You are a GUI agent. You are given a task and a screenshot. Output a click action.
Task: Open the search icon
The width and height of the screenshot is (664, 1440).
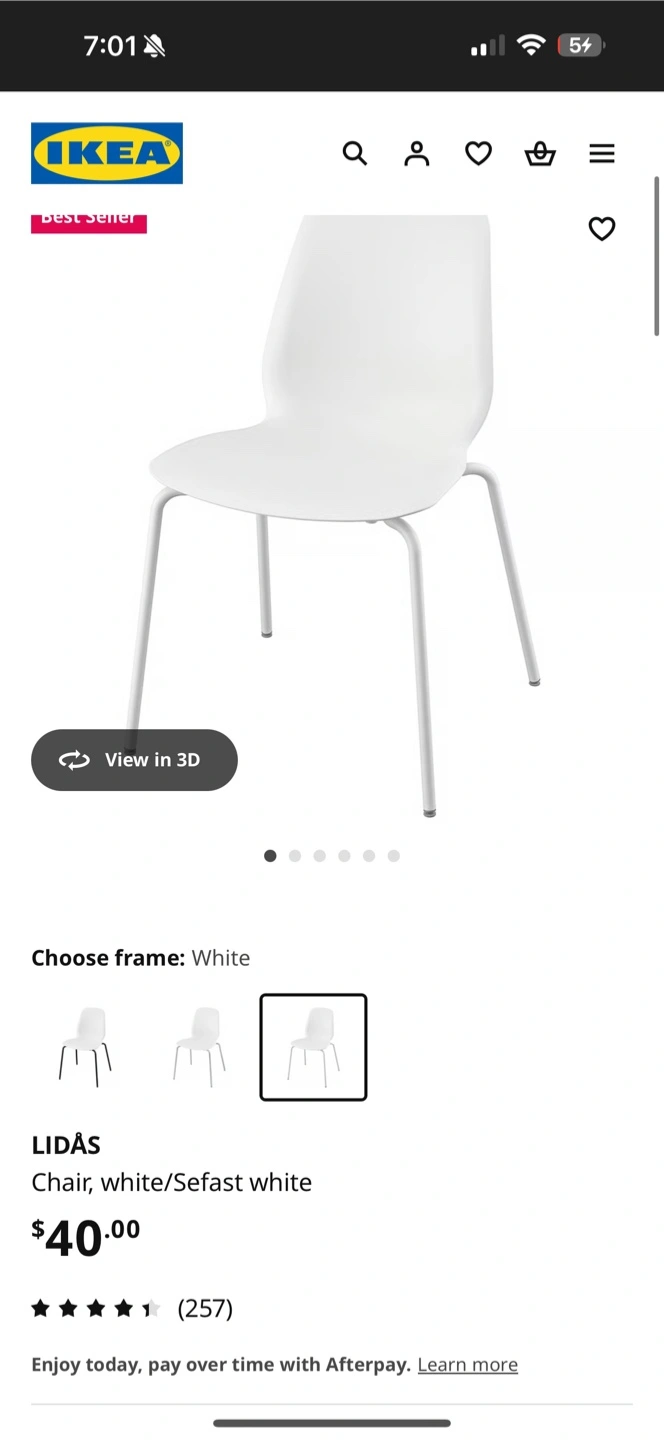[x=355, y=153]
